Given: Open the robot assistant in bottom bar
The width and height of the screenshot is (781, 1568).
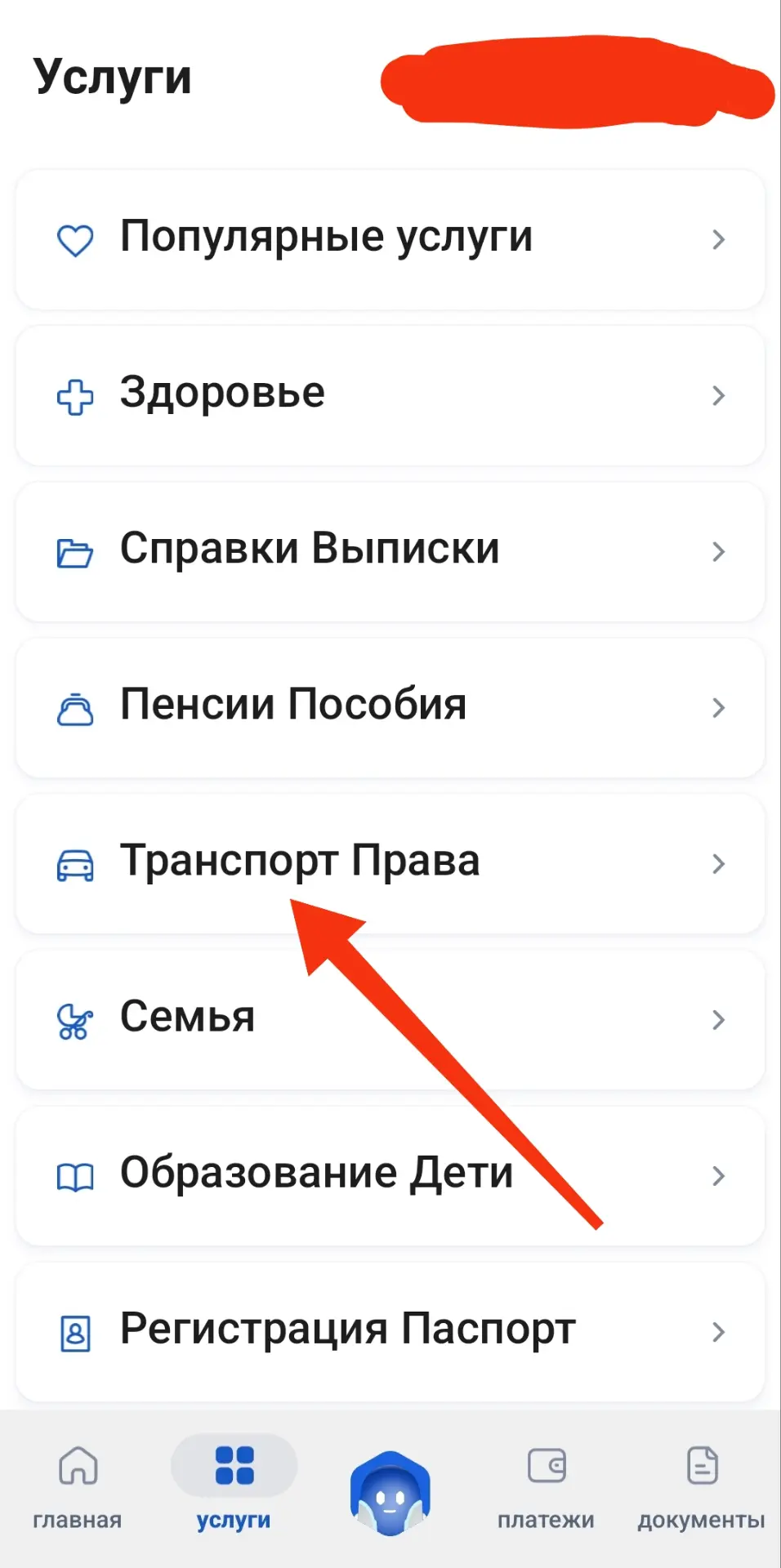Looking at the screenshot, I should 390,1493.
